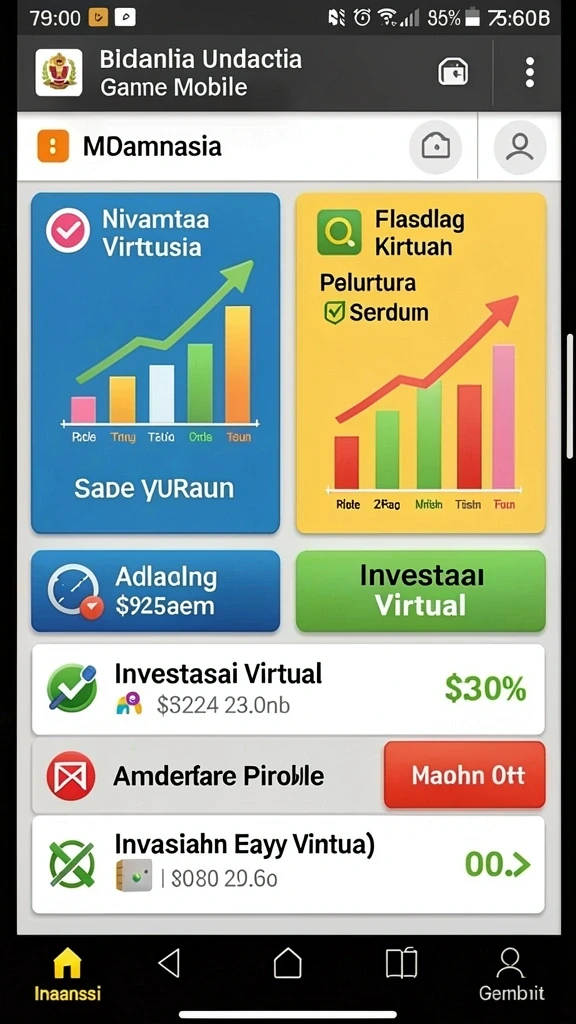Open the Amderfare Pirolble row

tap(208, 775)
